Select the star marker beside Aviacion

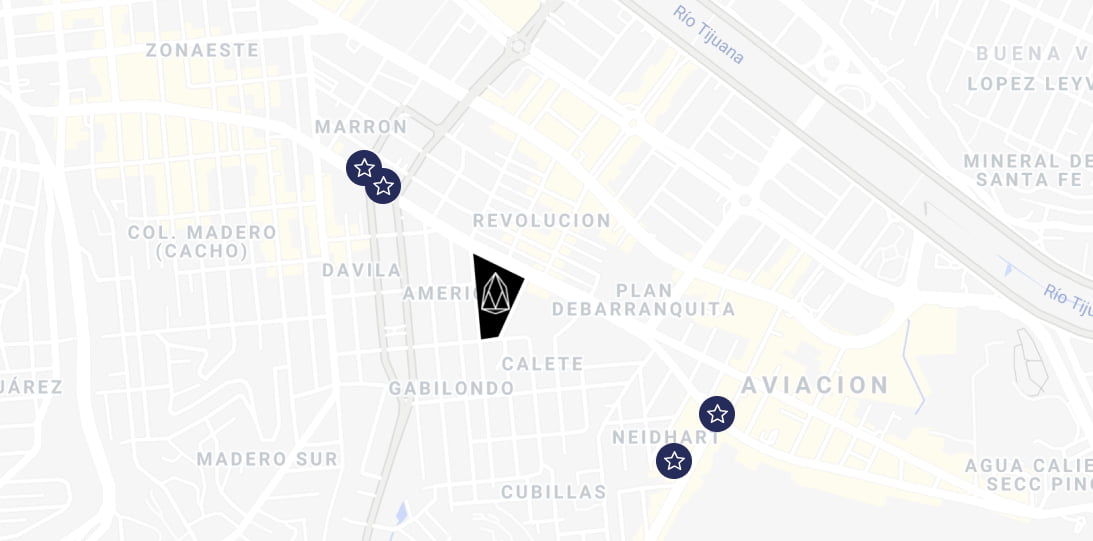(x=717, y=414)
